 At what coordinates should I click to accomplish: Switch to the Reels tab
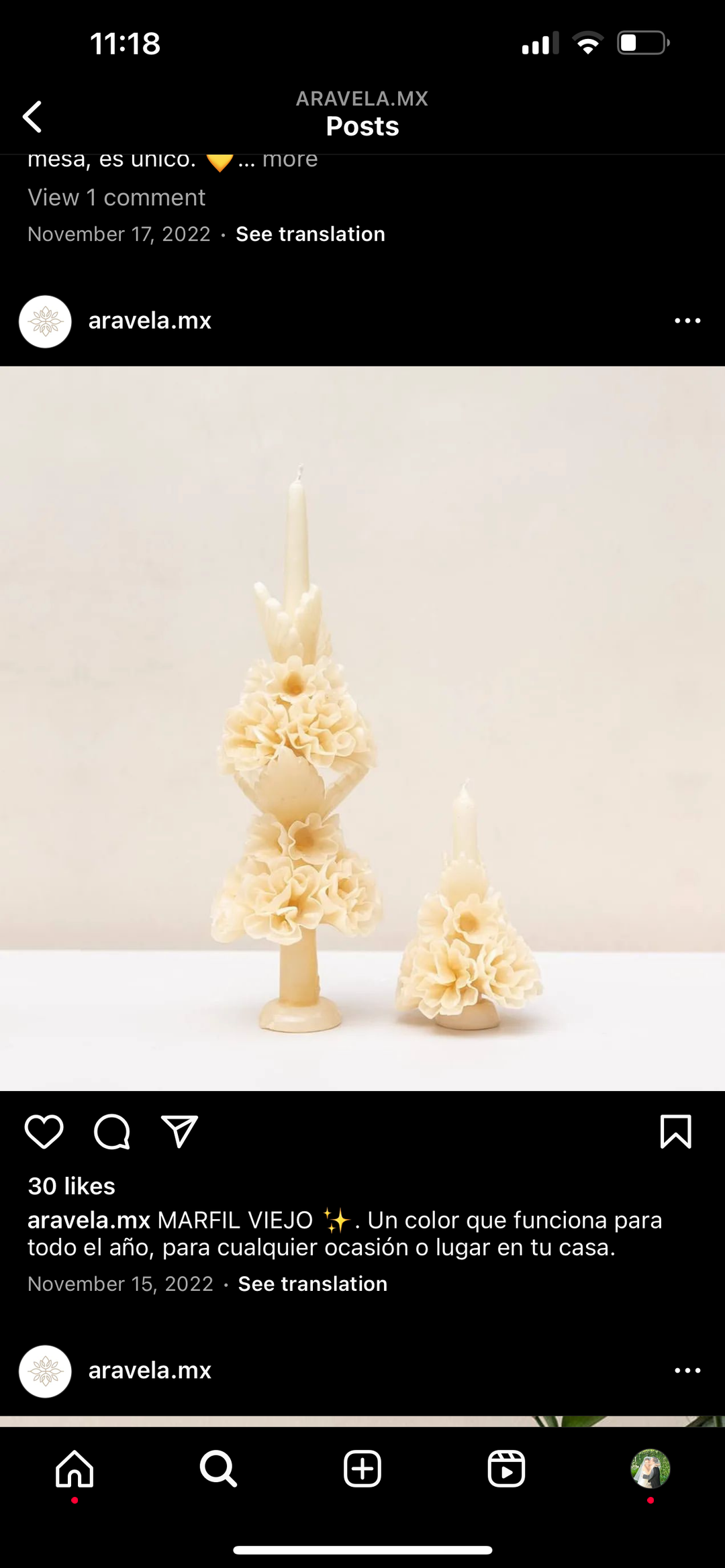(x=506, y=1469)
